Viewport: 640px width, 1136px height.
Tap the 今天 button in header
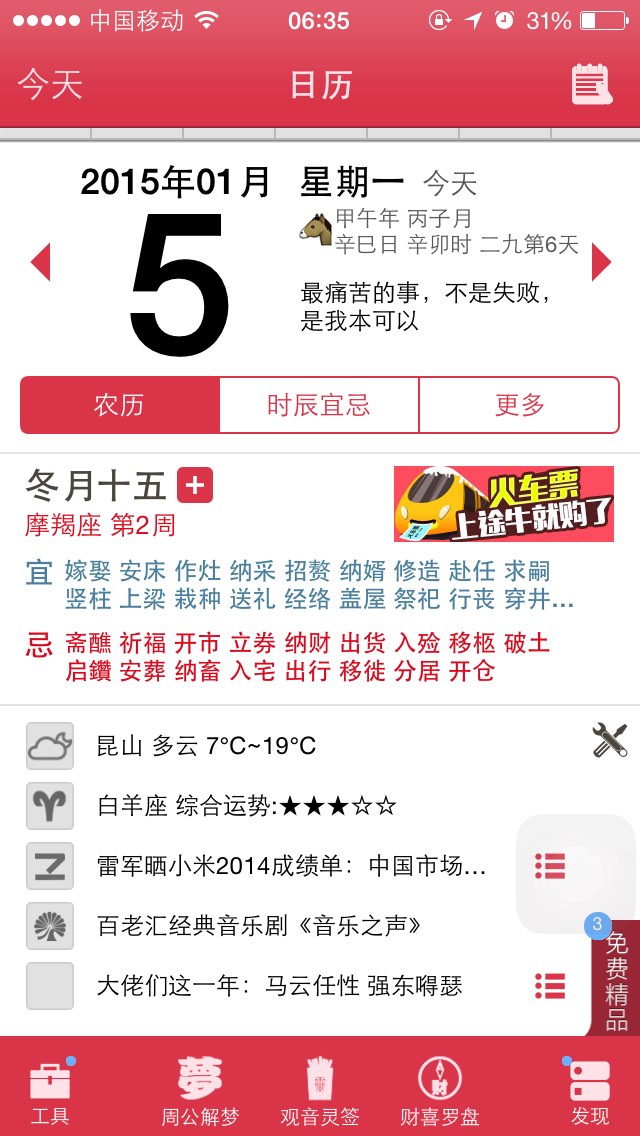(x=50, y=85)
